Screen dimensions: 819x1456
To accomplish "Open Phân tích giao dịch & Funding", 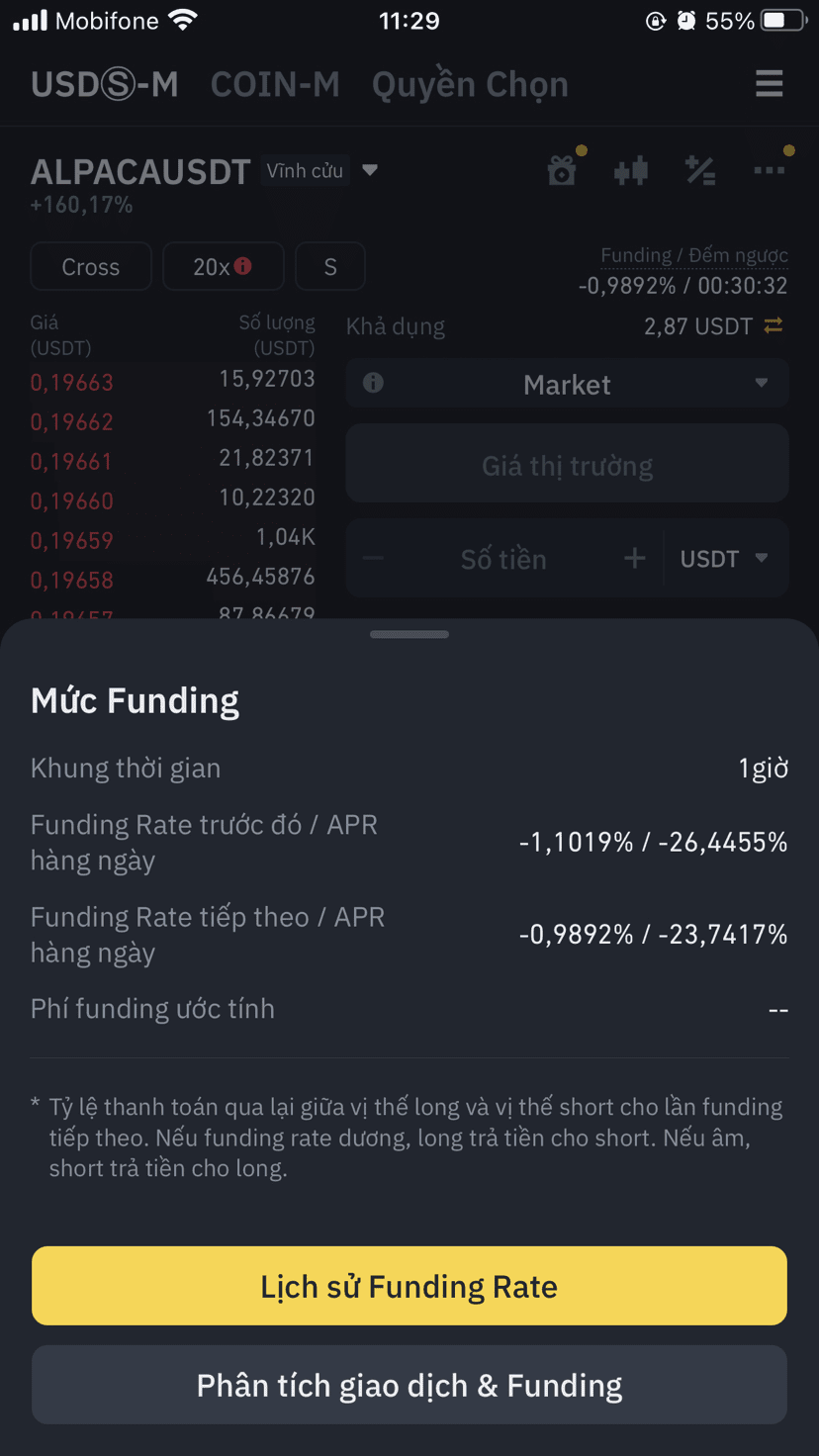I will click(409, 1385).
